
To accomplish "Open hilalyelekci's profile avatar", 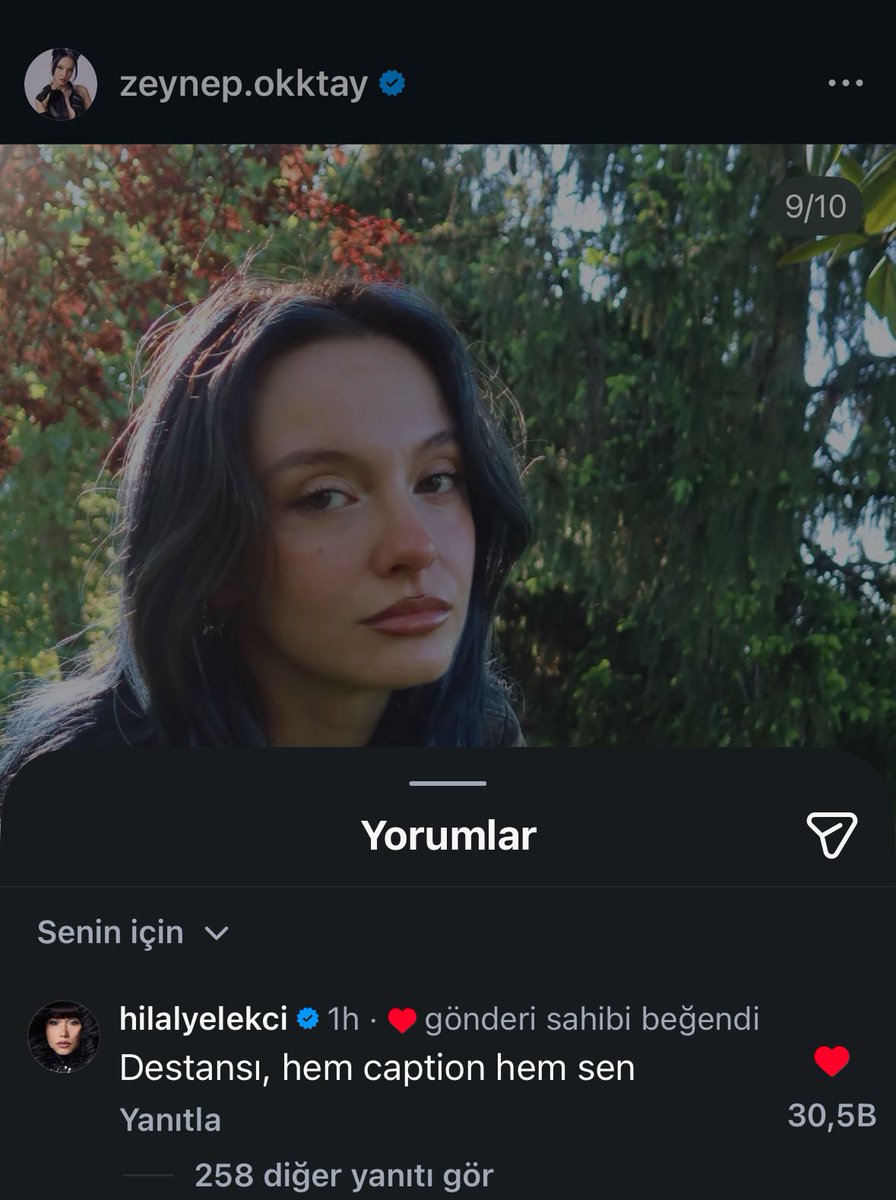I will (x=63, y=1037).
